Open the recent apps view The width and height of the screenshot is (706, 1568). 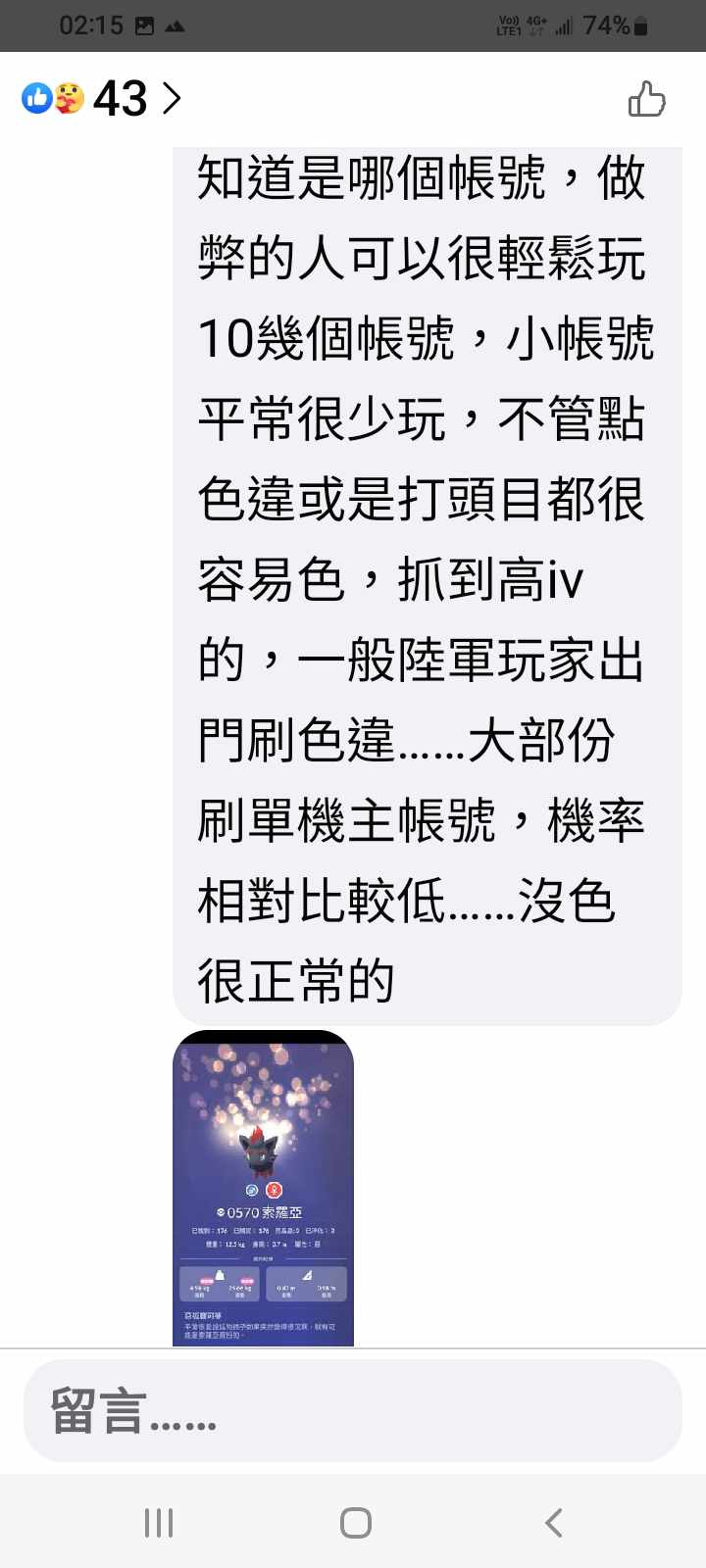coord(159,1523)
